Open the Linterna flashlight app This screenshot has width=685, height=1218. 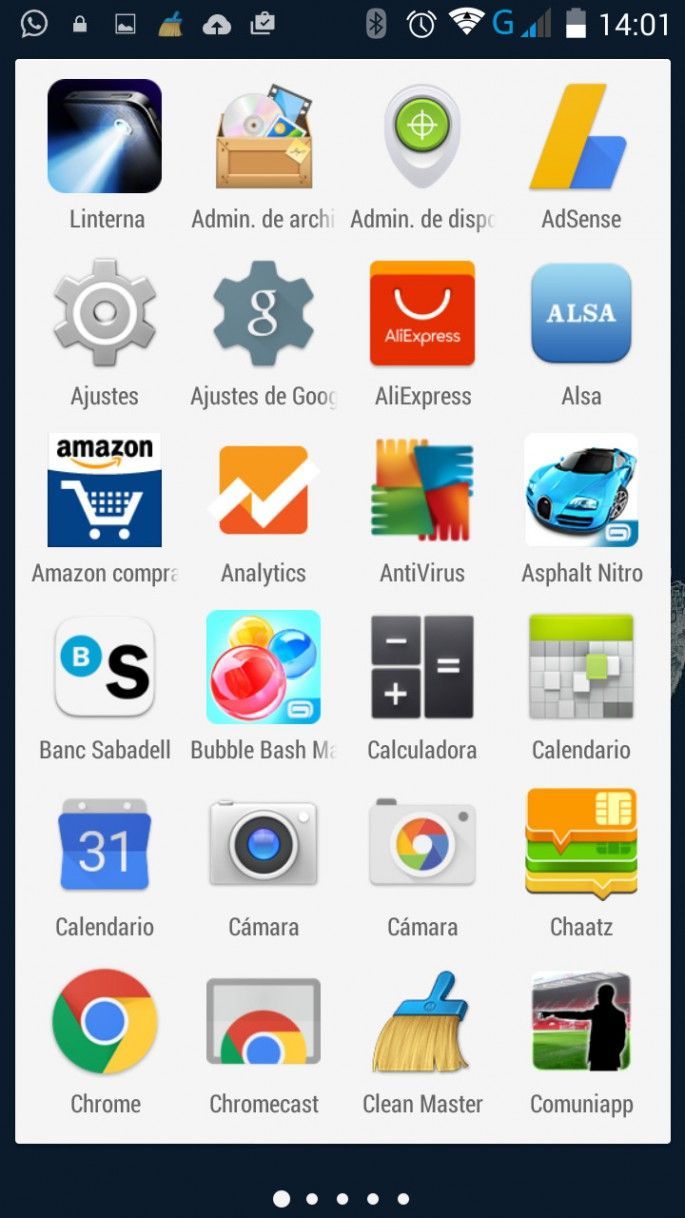point(105,137)
